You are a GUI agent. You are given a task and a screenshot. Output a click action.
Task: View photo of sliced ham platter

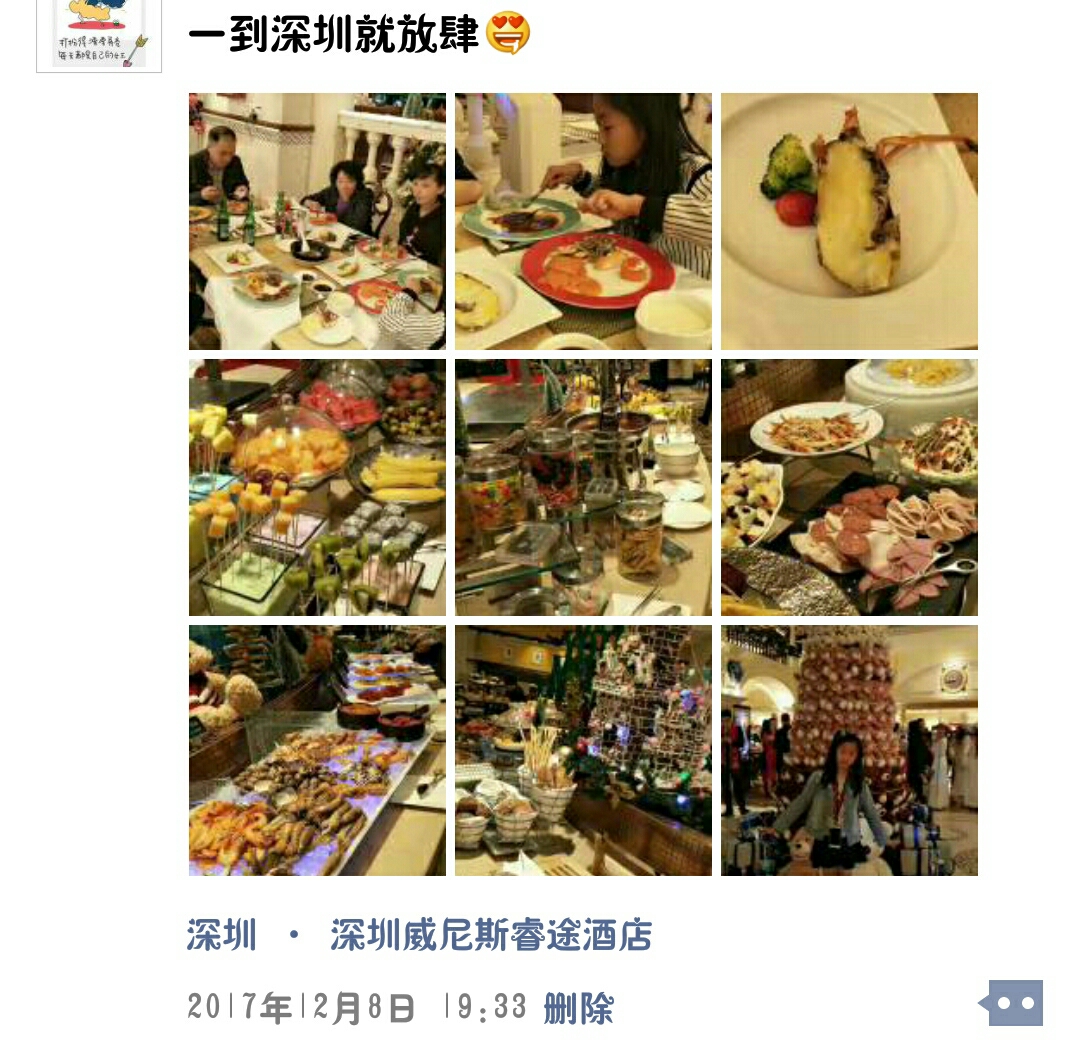tap(849, 487)
